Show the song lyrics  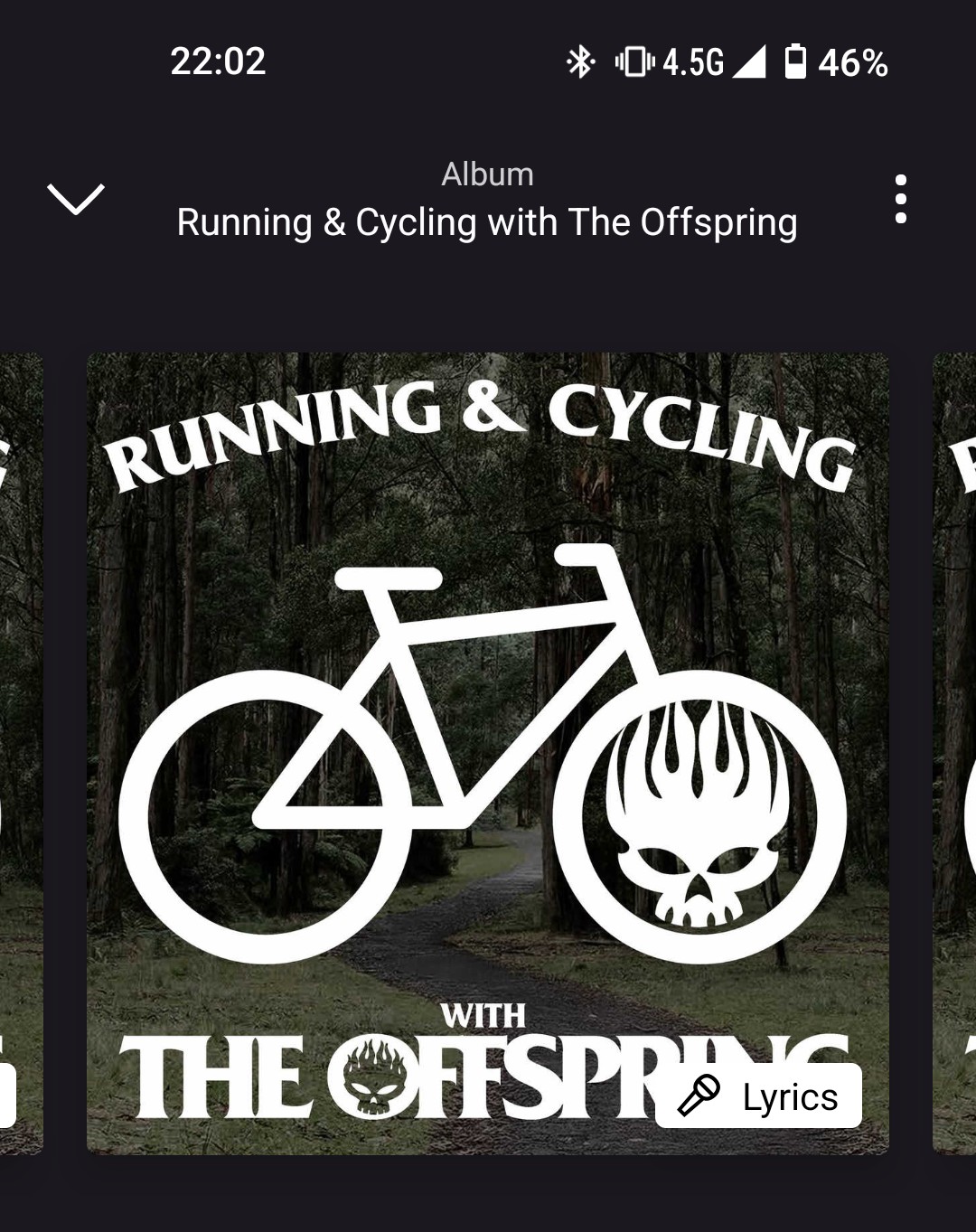click(759, 1096)
